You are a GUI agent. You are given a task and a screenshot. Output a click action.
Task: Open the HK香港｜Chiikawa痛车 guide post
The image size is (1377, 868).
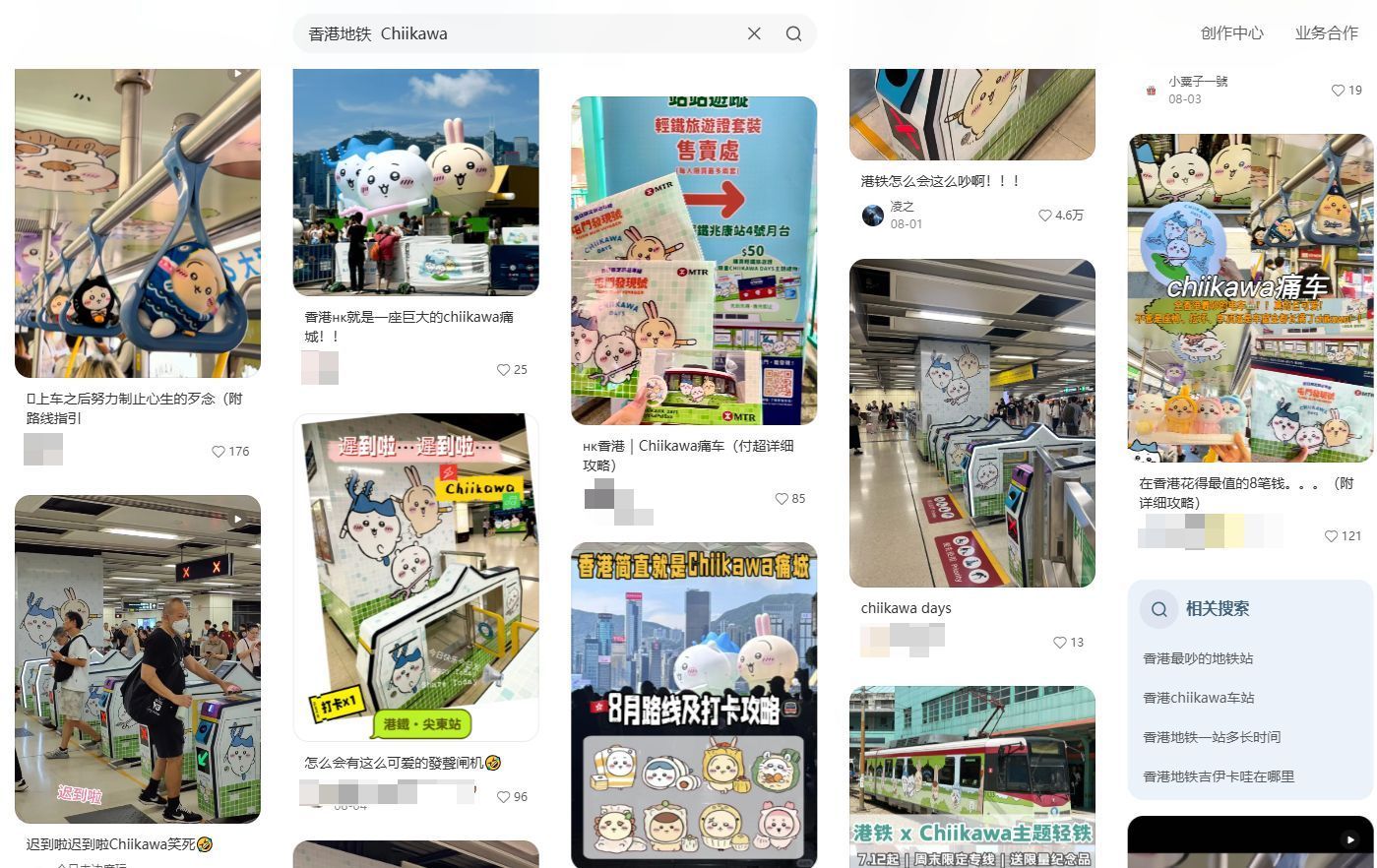pyautogui.click(x=693, y=261)
